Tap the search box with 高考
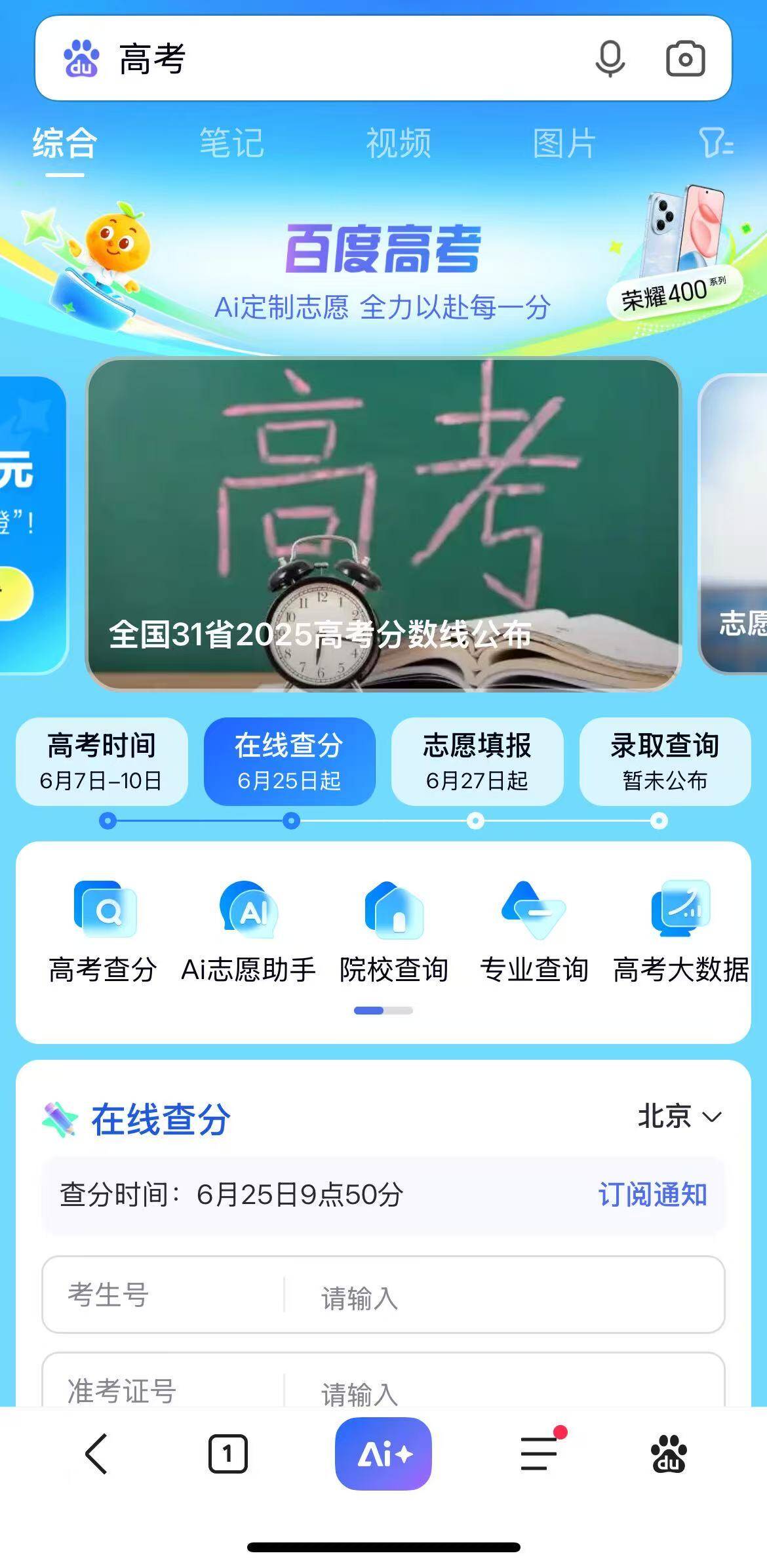Viewport: 767px width, 1568px height. pyautogui.click(x=328, y=59)
